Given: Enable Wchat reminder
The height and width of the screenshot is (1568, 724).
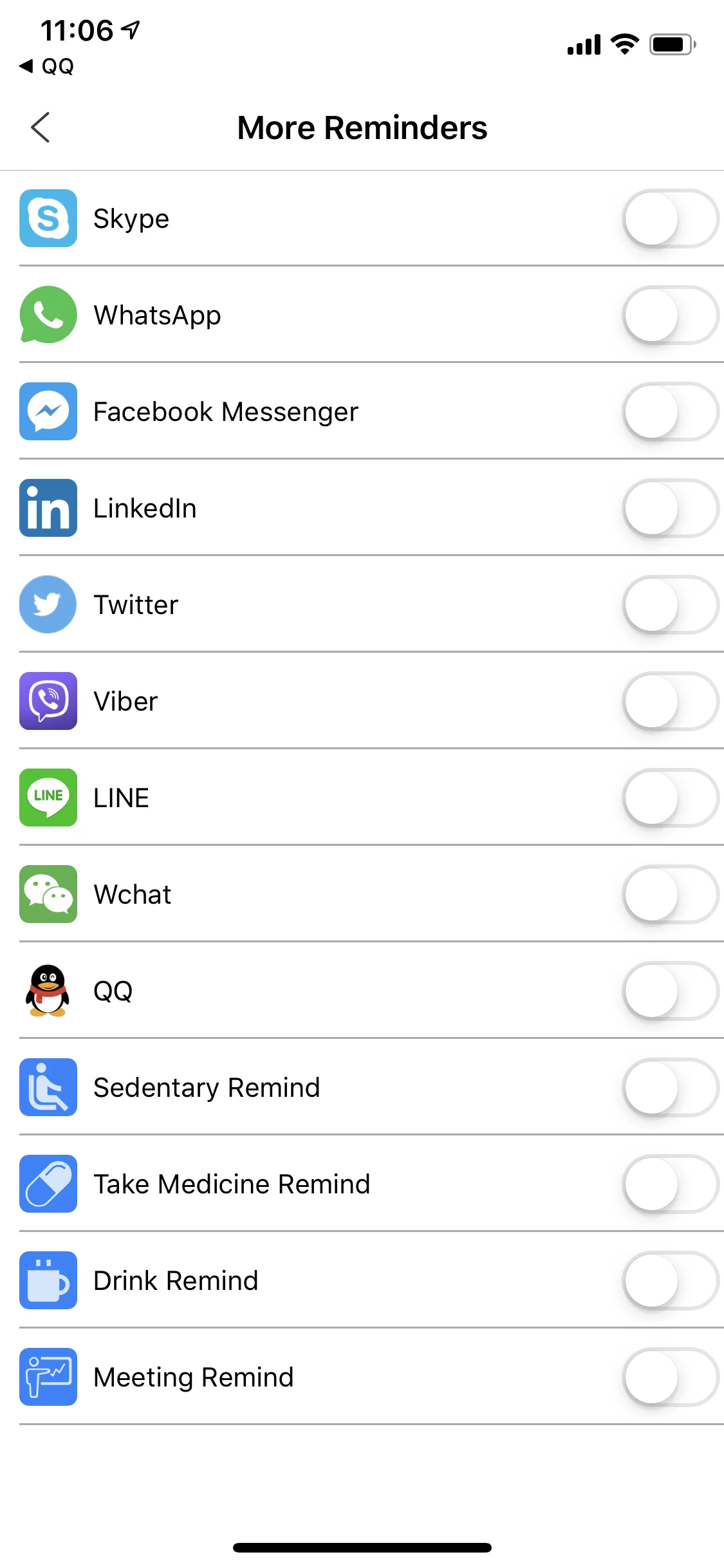Looking at the screenshot, I should click(x=671, y=894).
